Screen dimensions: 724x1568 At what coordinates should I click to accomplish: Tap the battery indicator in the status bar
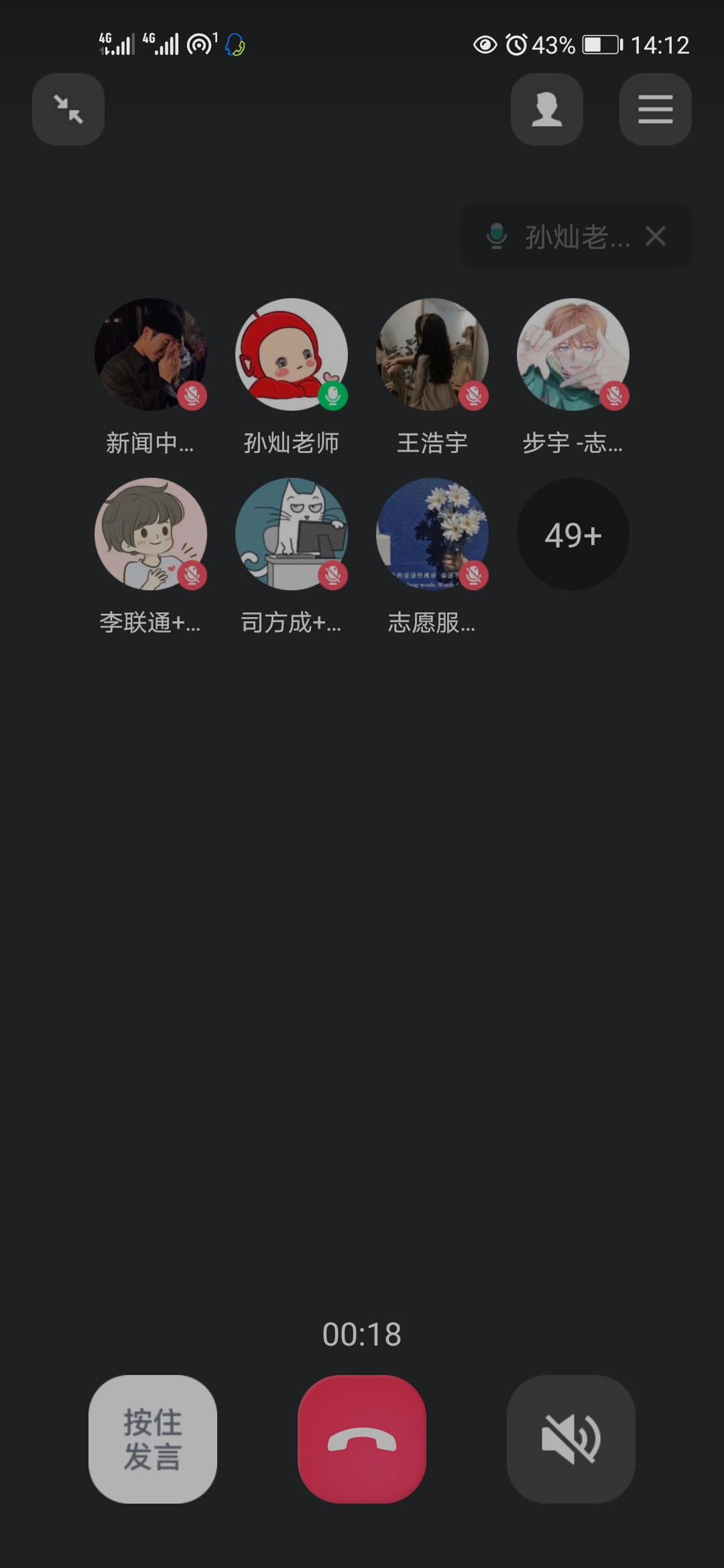pyautogui.click(x=599, y=44)
